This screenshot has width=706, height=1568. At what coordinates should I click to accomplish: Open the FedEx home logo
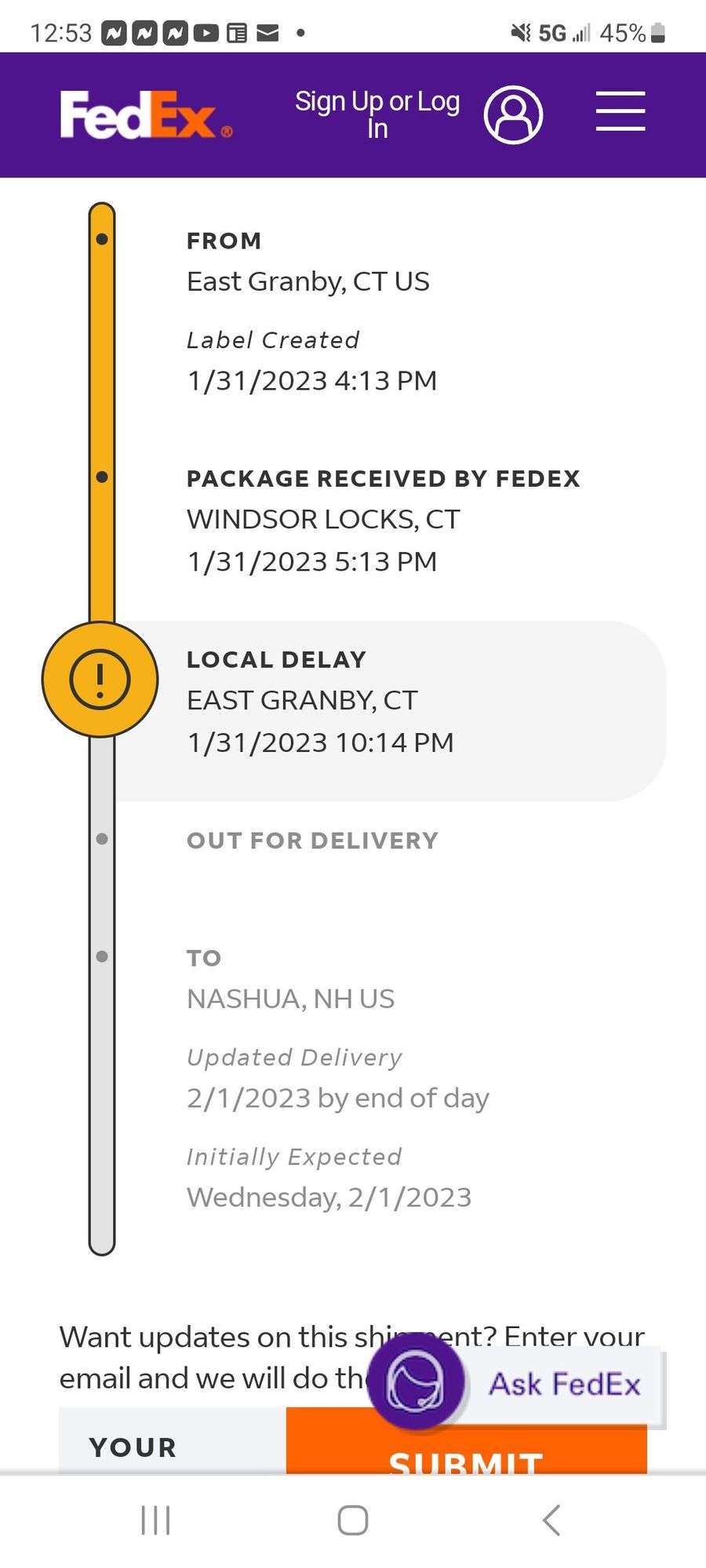pyautogui.click(x=146, y=115)
